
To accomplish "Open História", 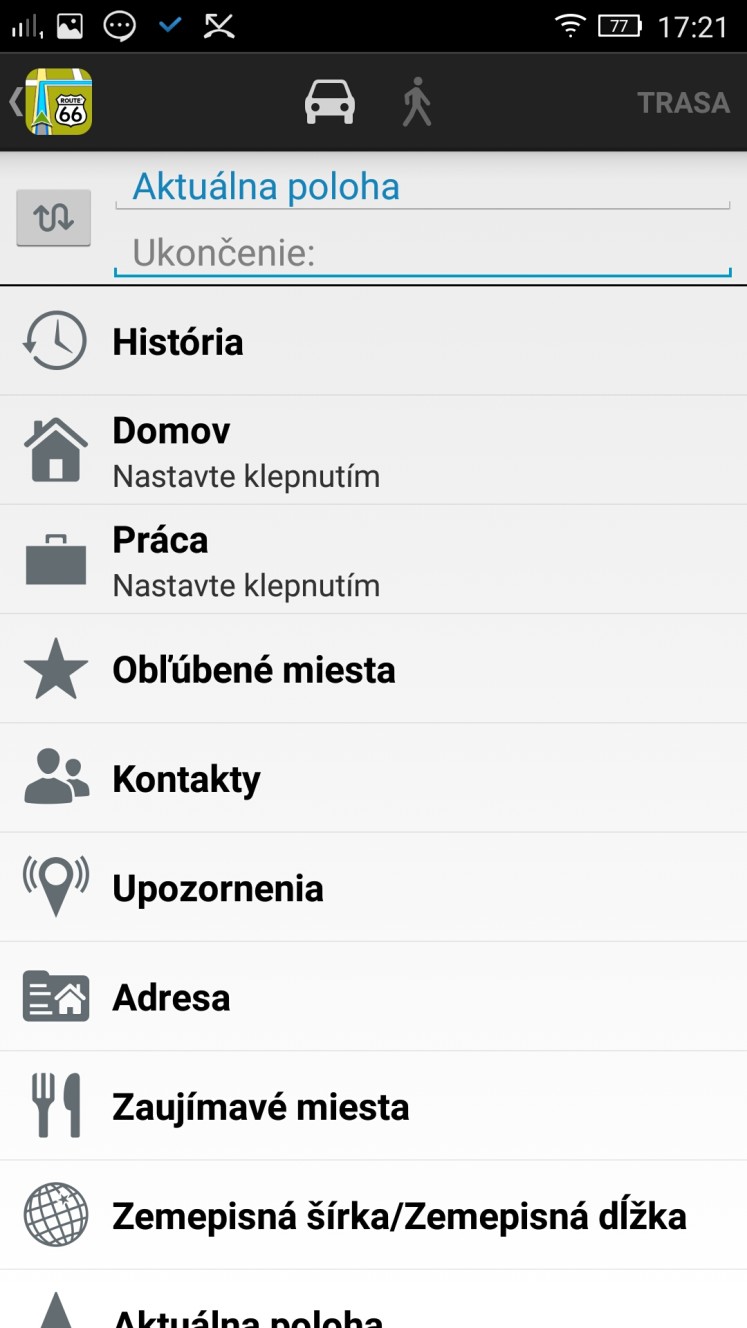I will coord(373,341).
